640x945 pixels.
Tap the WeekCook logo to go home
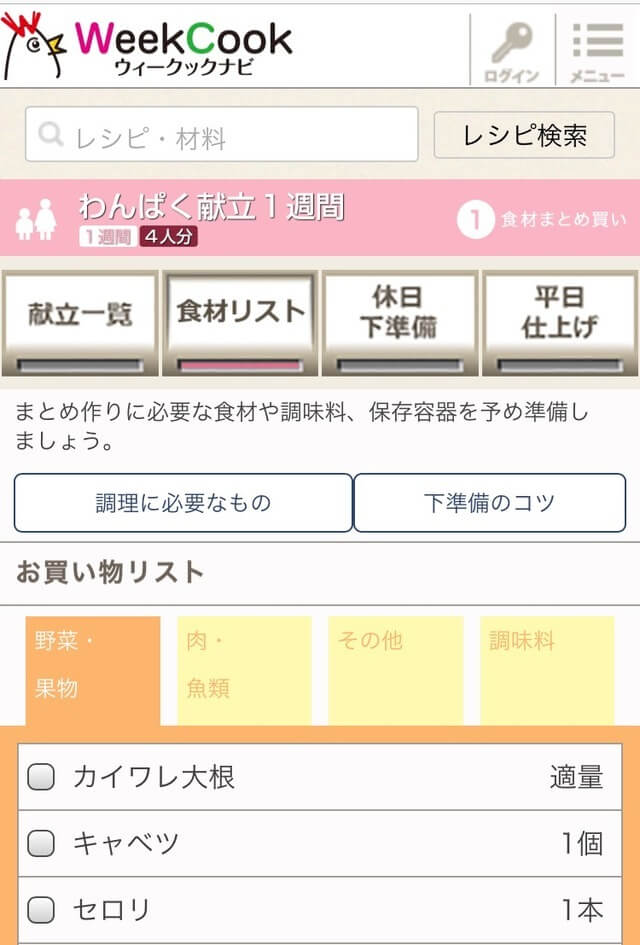150,45
